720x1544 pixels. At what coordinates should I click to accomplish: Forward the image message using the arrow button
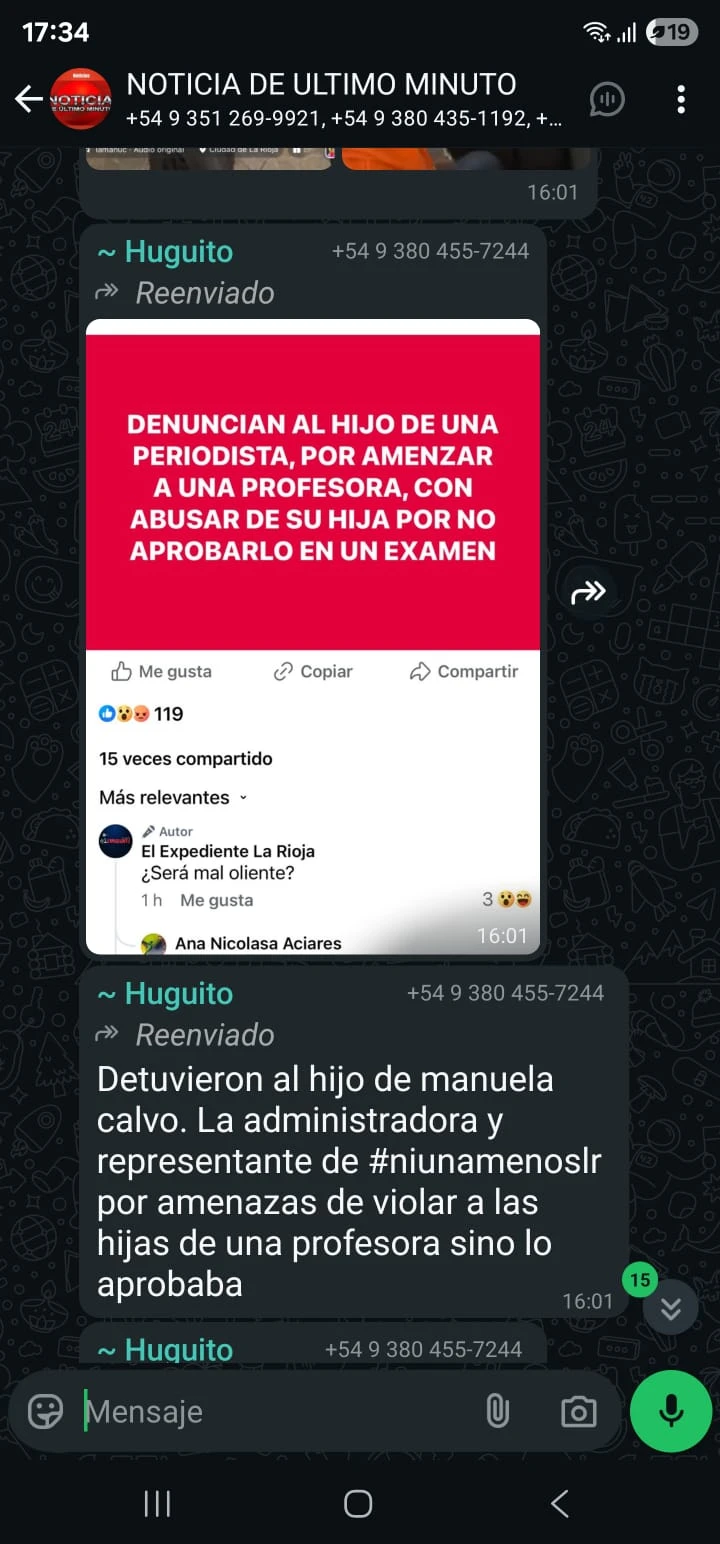click(588, 593)
